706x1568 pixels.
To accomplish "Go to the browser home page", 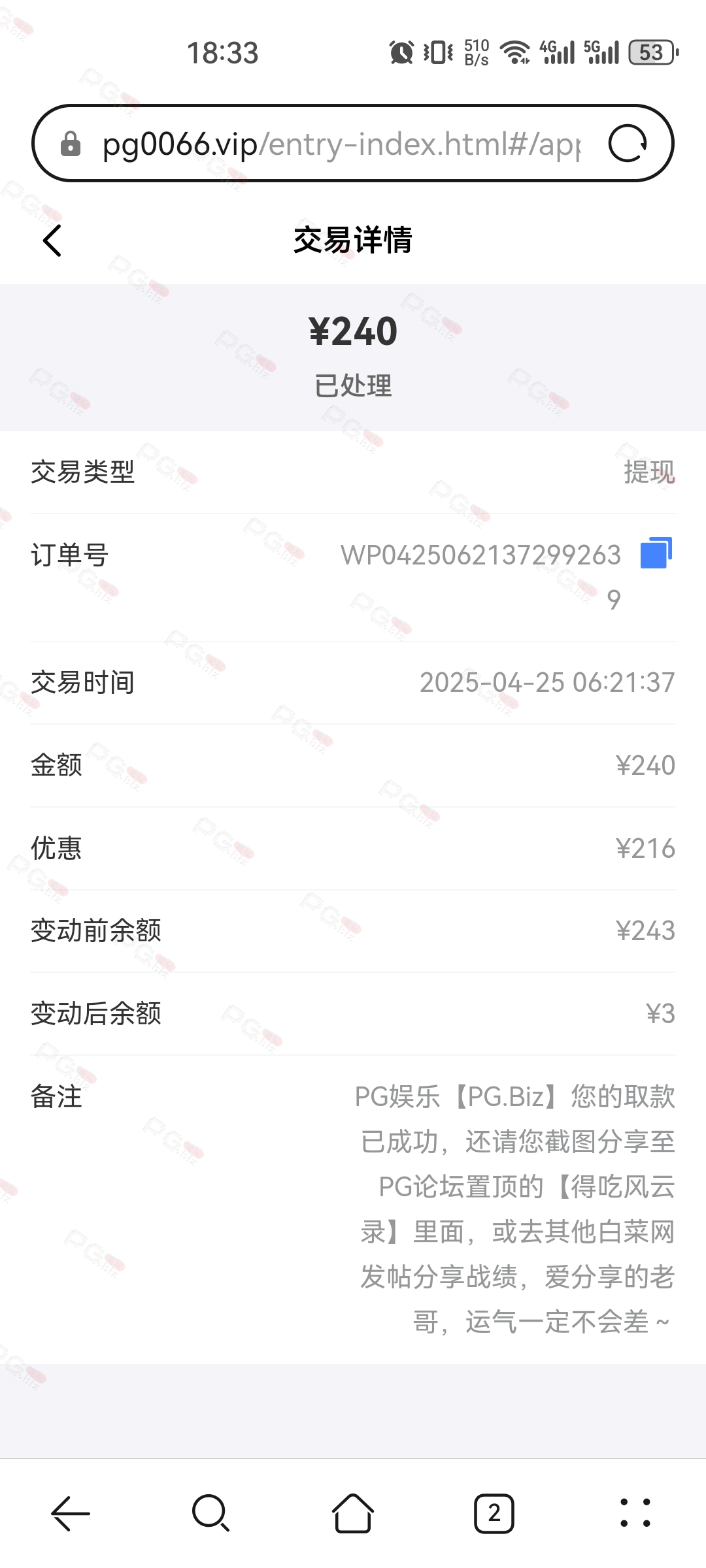I will (353, 1513).
